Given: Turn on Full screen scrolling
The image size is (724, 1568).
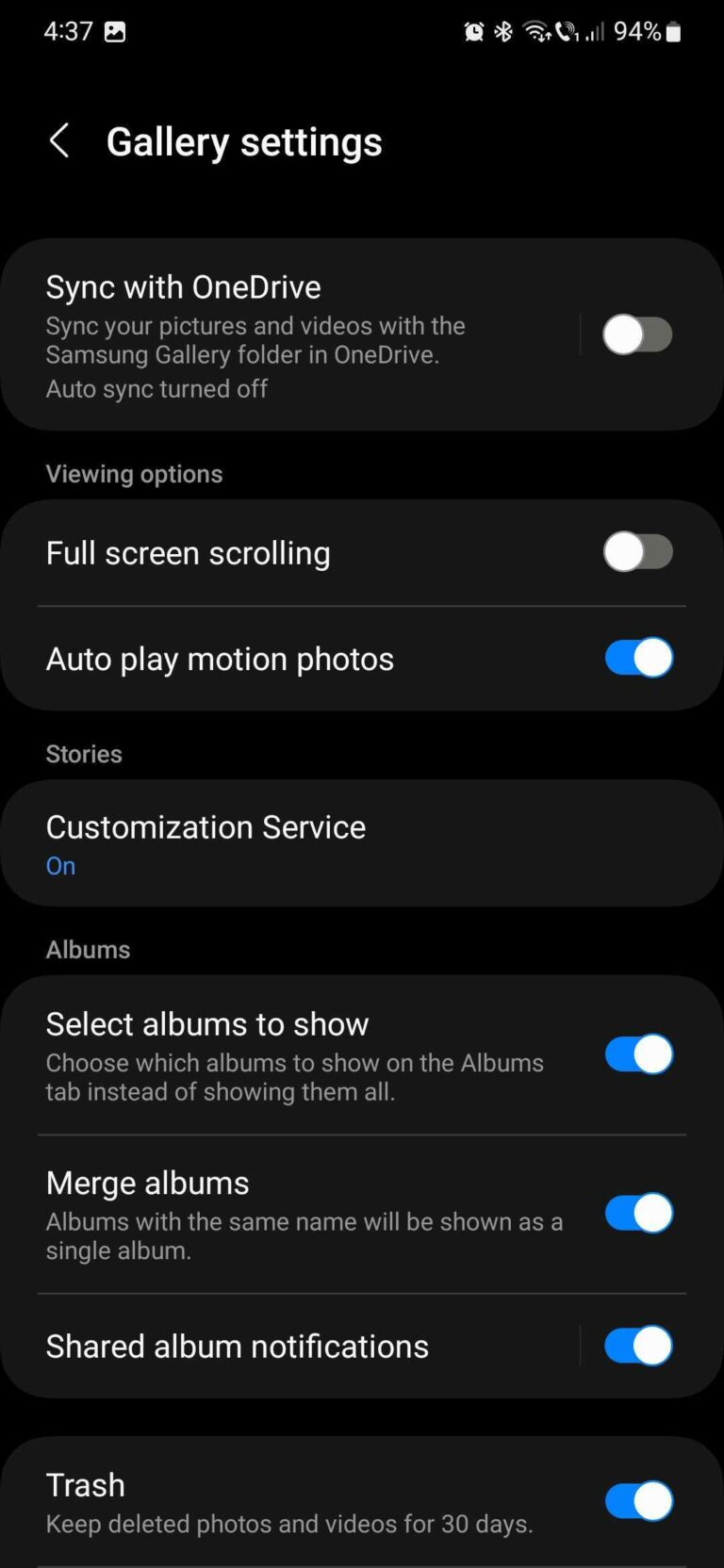Looking at the screenshot, I should tap(638, 552).
